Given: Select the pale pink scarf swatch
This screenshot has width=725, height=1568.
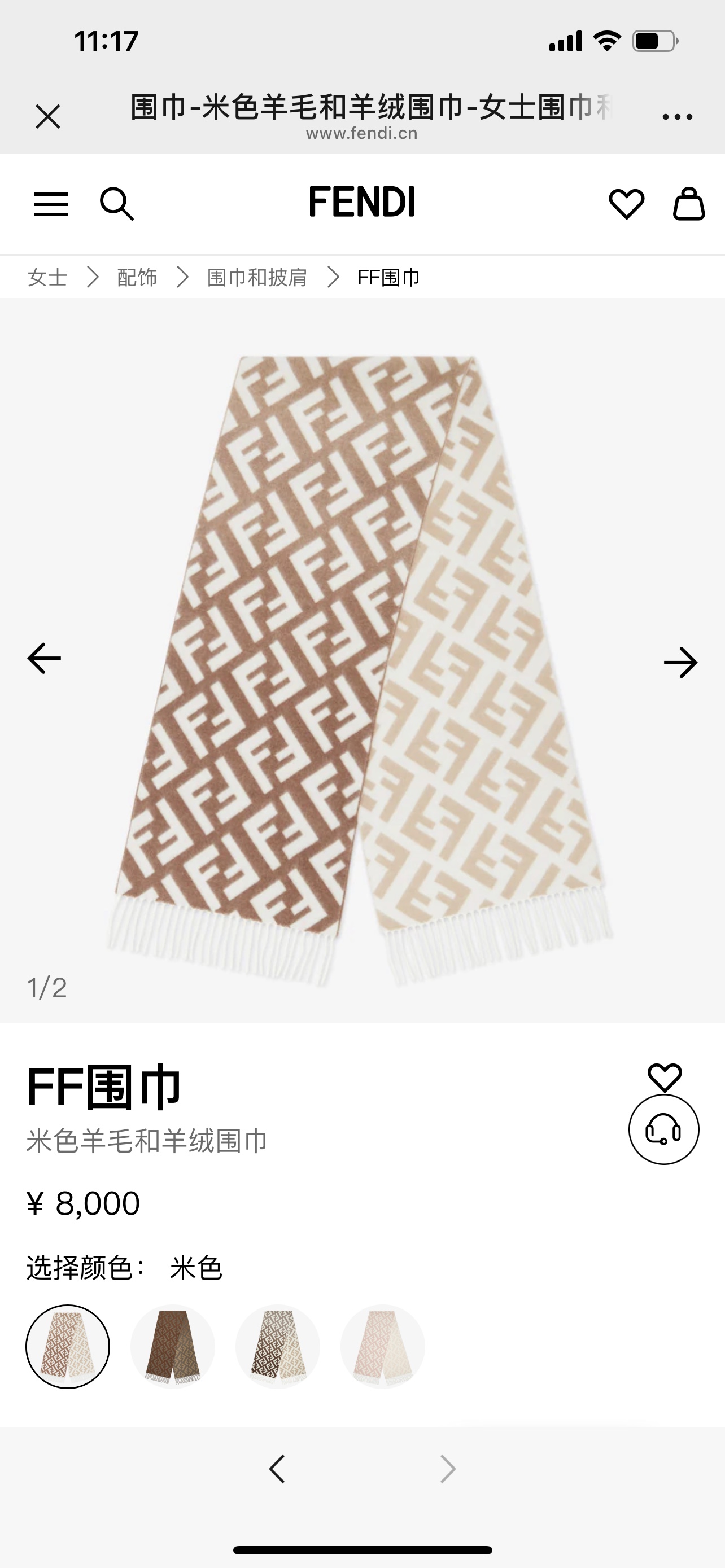Looking at the screenshot, I should click(382, 1346).
